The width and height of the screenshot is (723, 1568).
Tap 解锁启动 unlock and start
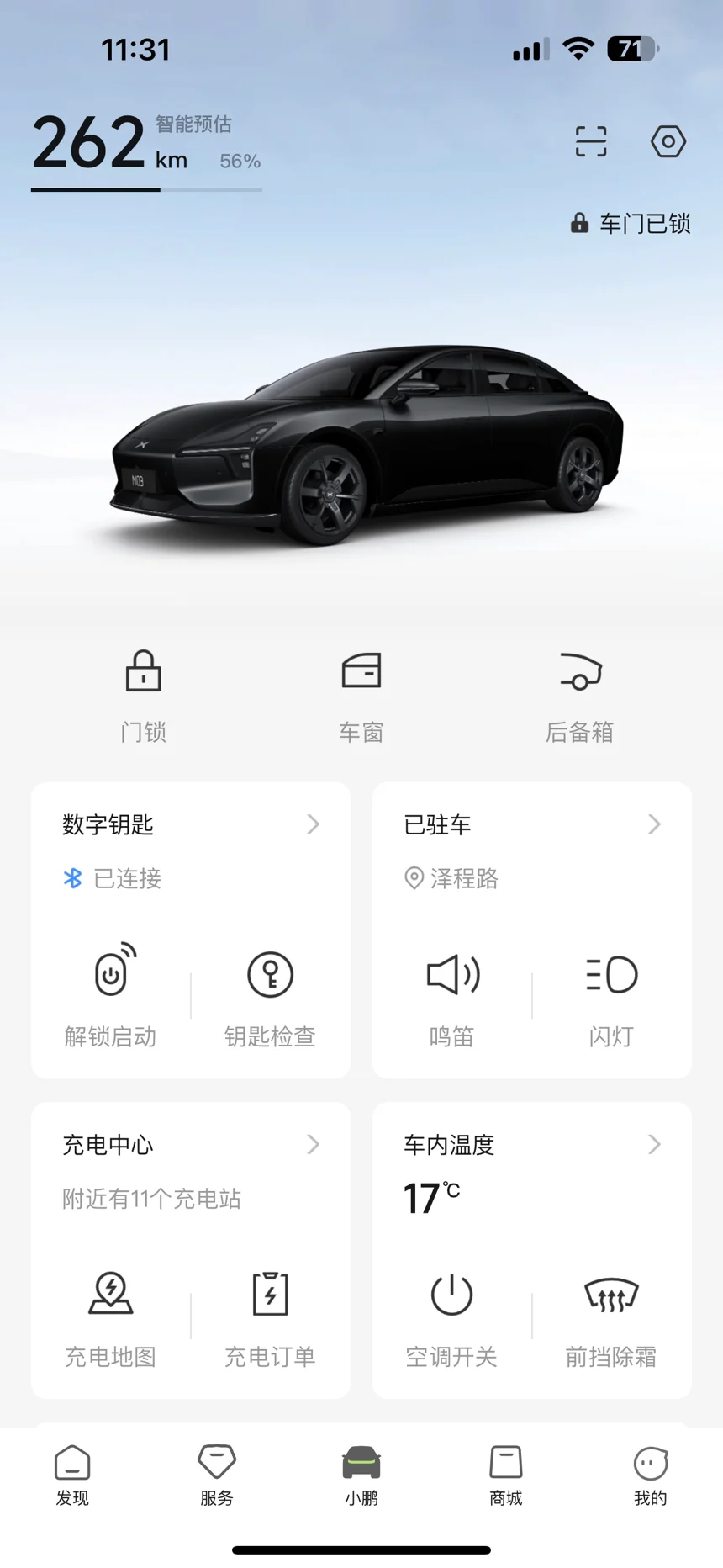coord(111,994)
